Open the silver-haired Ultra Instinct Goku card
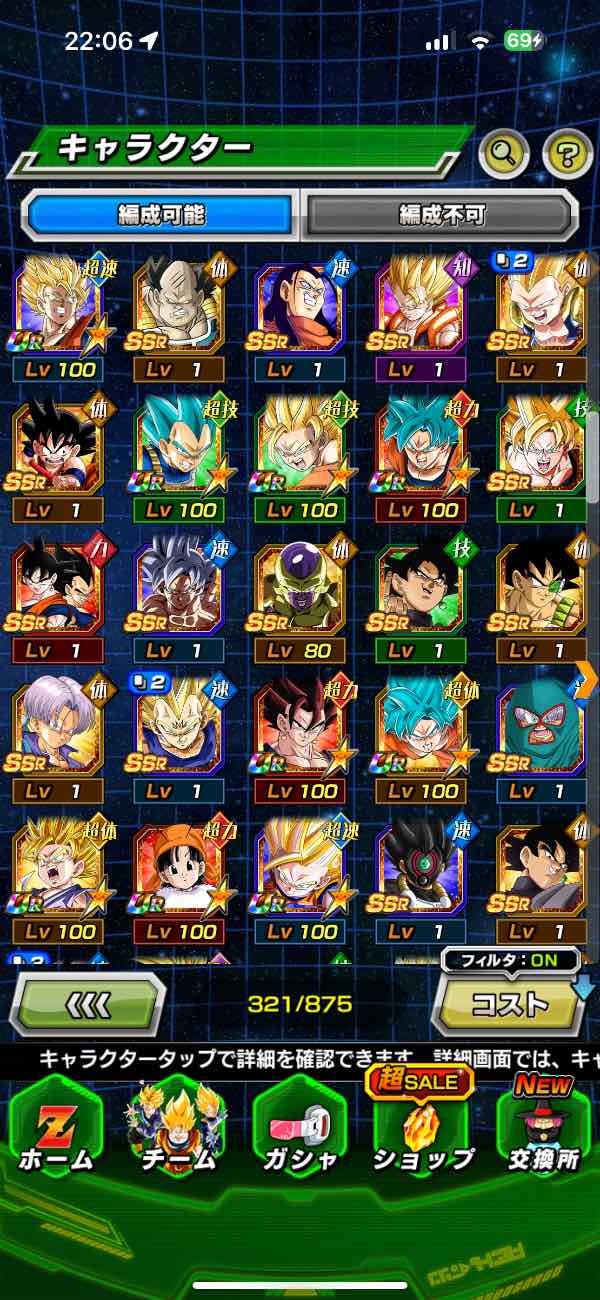600x1300 pixels. pos(178,598)
